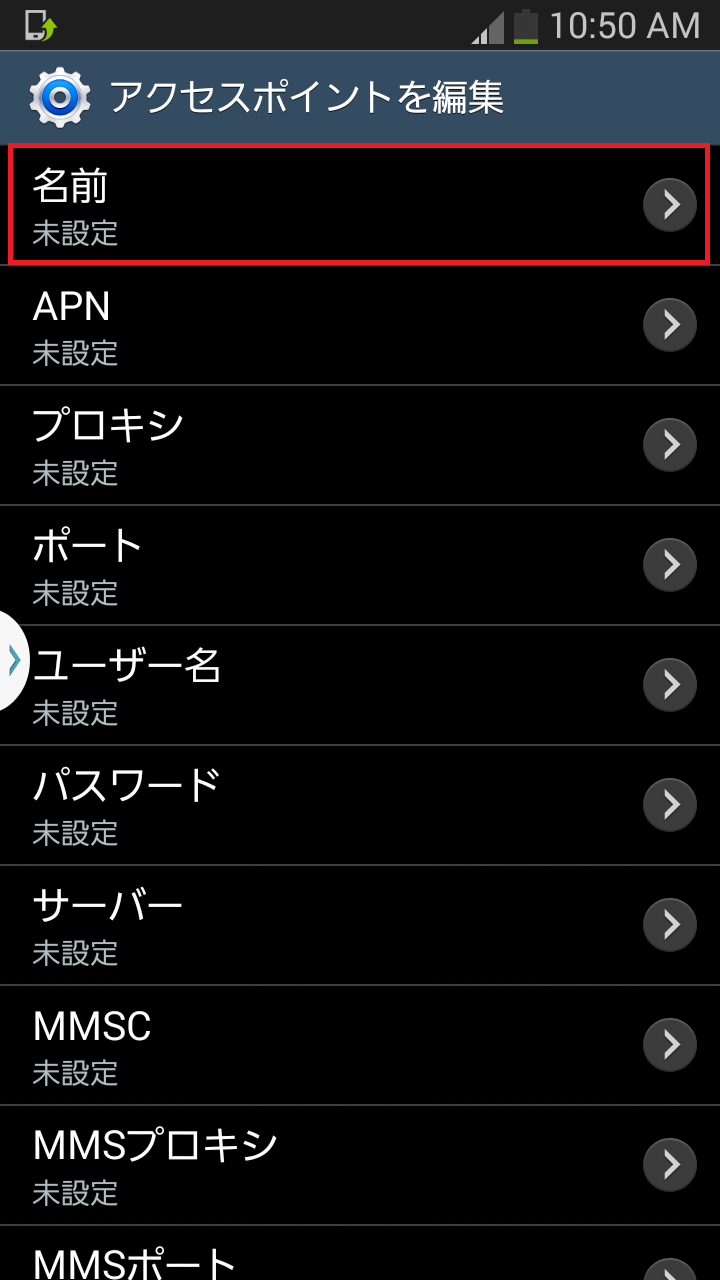
Task: Tap the chevron arrow next to MMSC
Action: coord(669,1044)
